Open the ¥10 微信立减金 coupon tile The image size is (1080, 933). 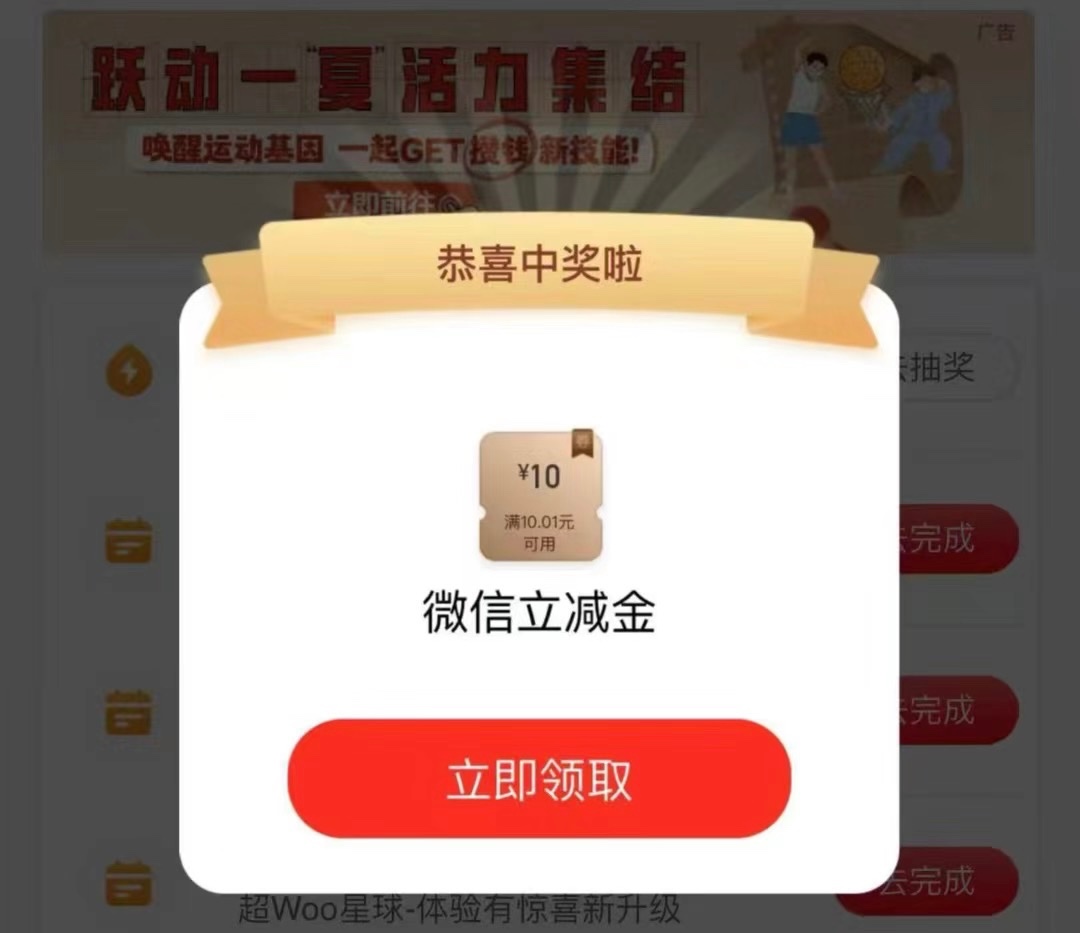(540, 497)
